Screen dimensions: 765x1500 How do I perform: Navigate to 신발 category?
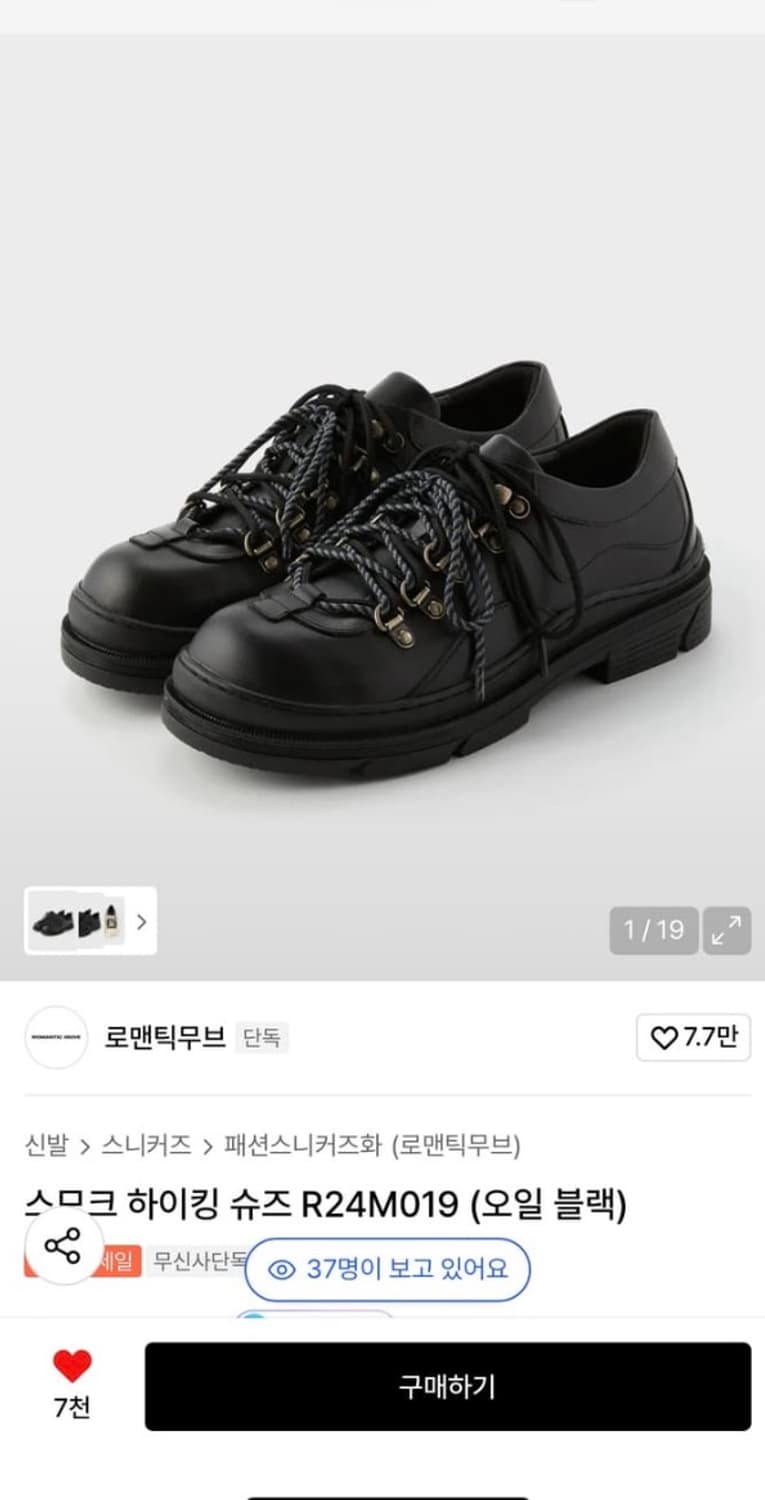point(46,1148)
